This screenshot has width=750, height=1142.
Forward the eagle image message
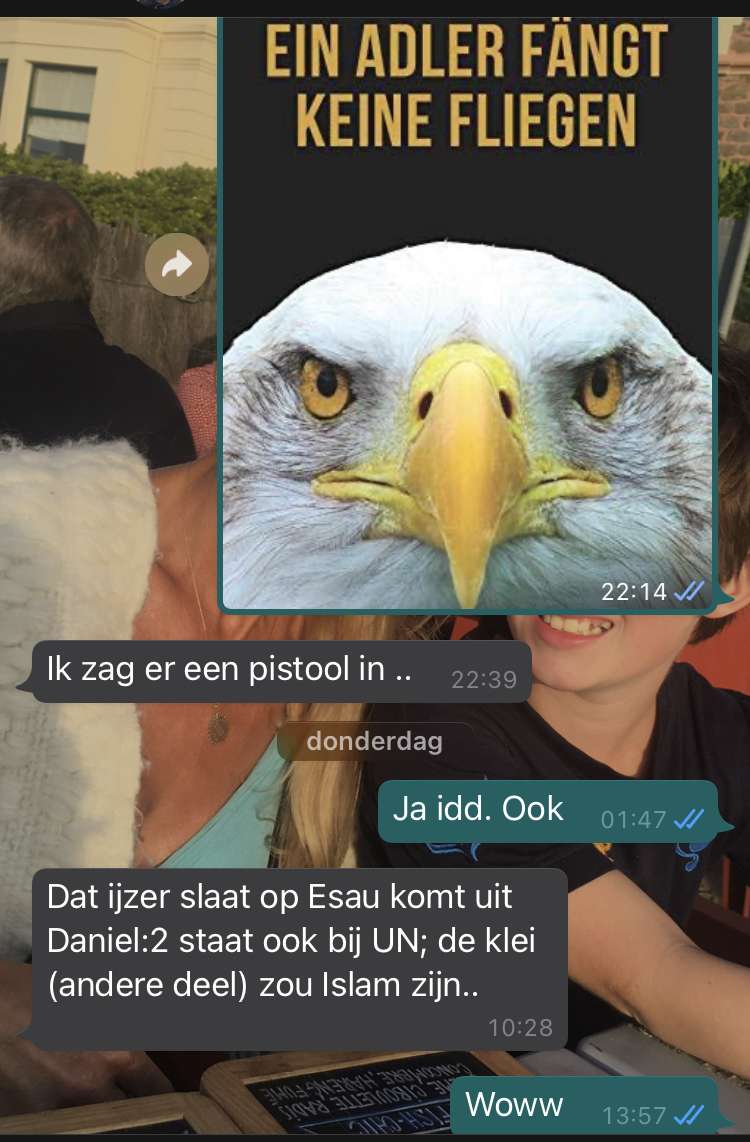[177, 265]
